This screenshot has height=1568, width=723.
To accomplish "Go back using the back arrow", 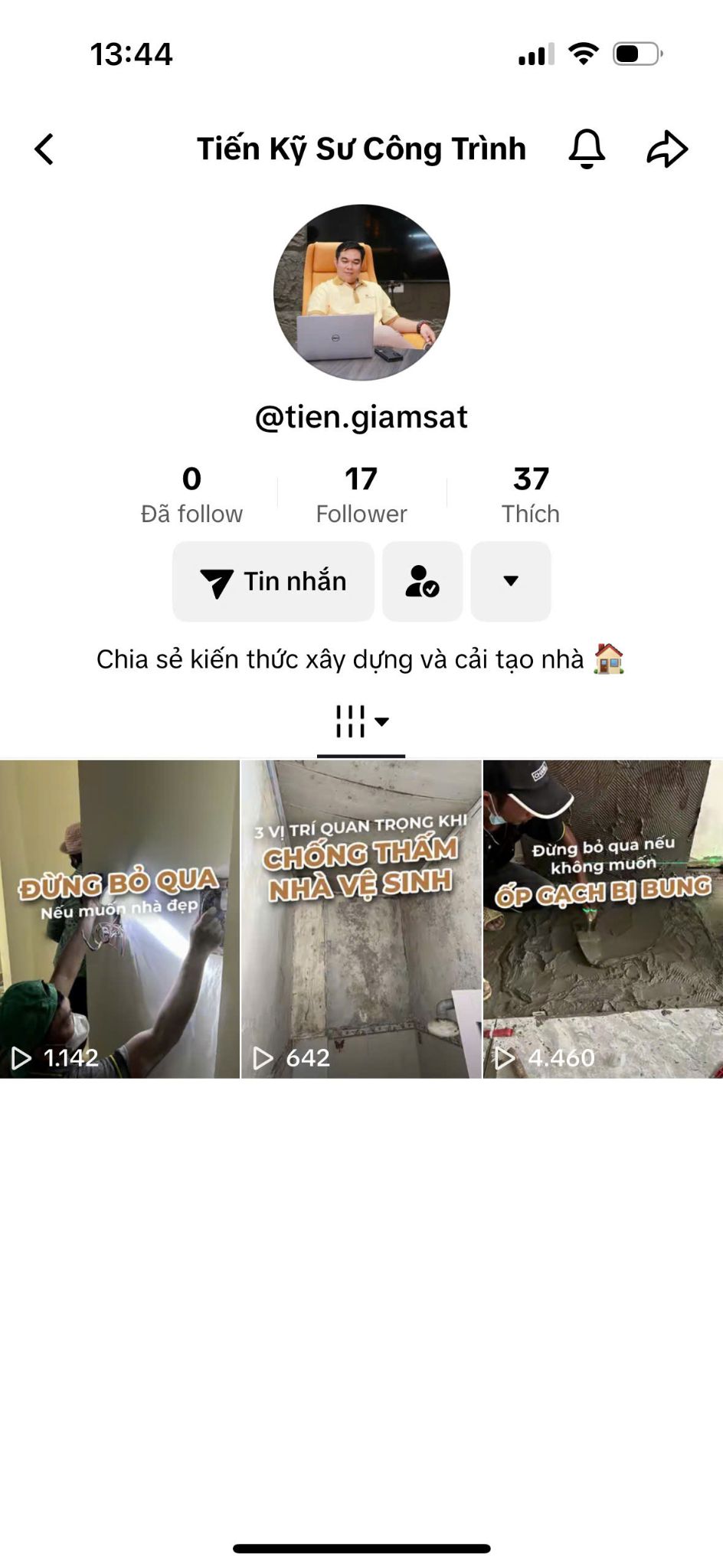I will click(44, 149).
